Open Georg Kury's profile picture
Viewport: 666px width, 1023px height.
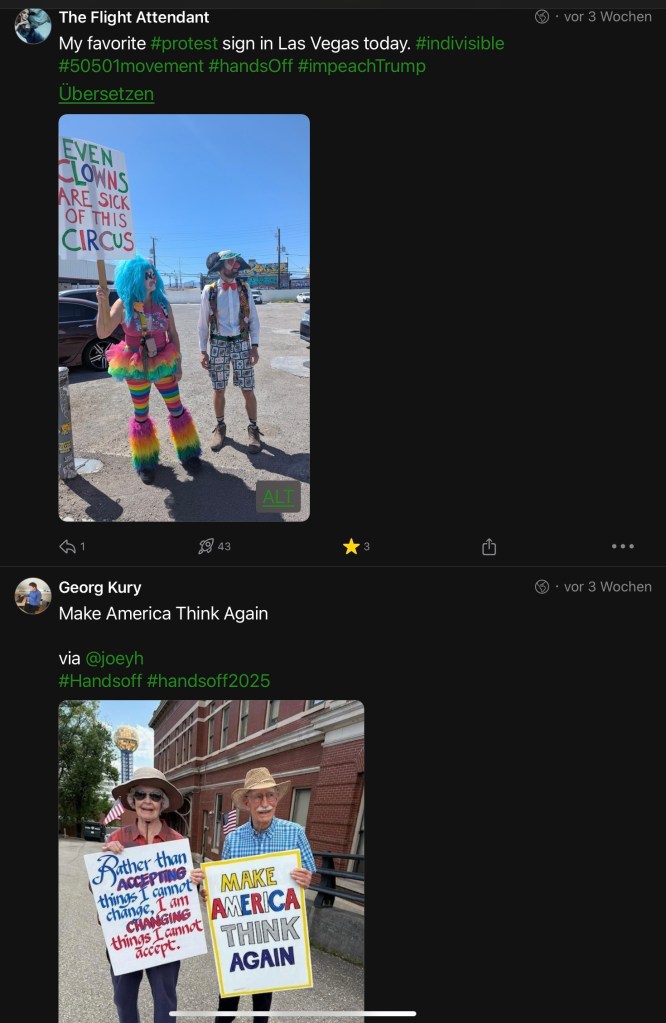[x=33, y=595]
